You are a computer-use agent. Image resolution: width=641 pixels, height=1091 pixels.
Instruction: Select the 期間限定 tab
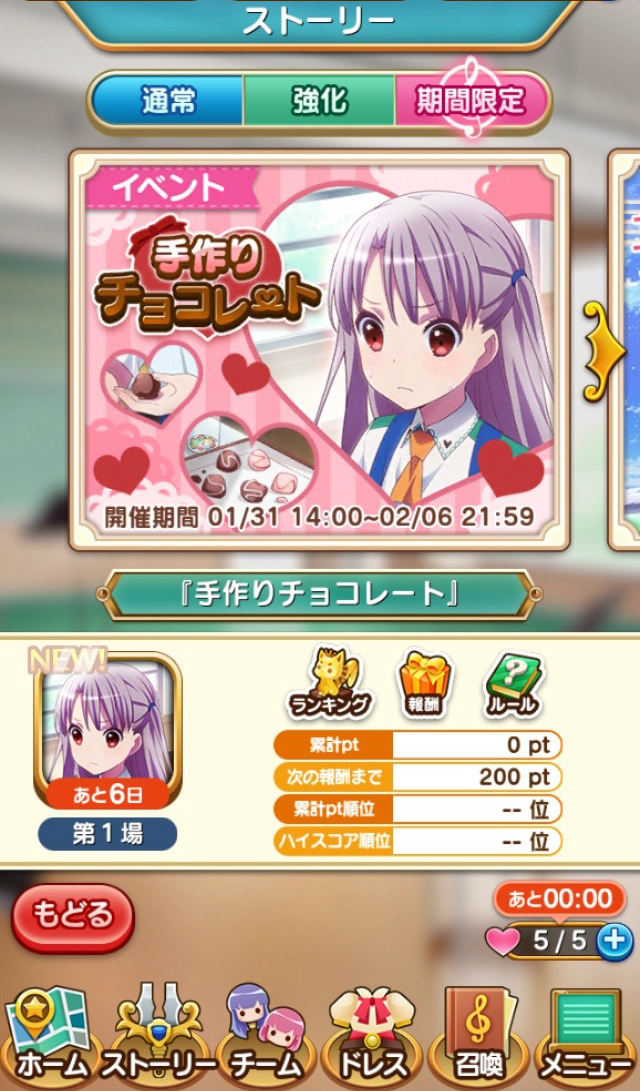click(x=470, y=101)
